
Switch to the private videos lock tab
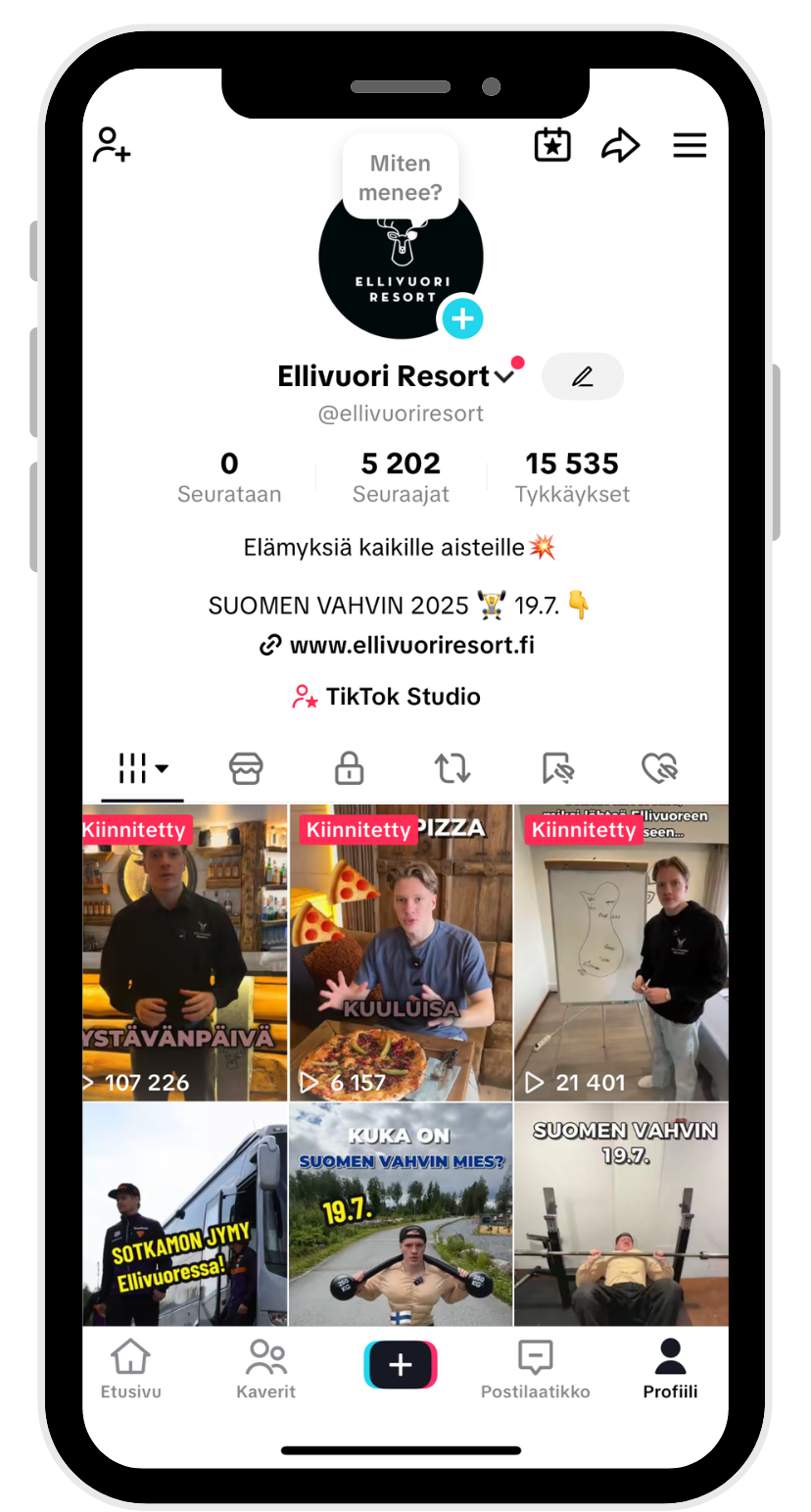(x=349, y=768)
